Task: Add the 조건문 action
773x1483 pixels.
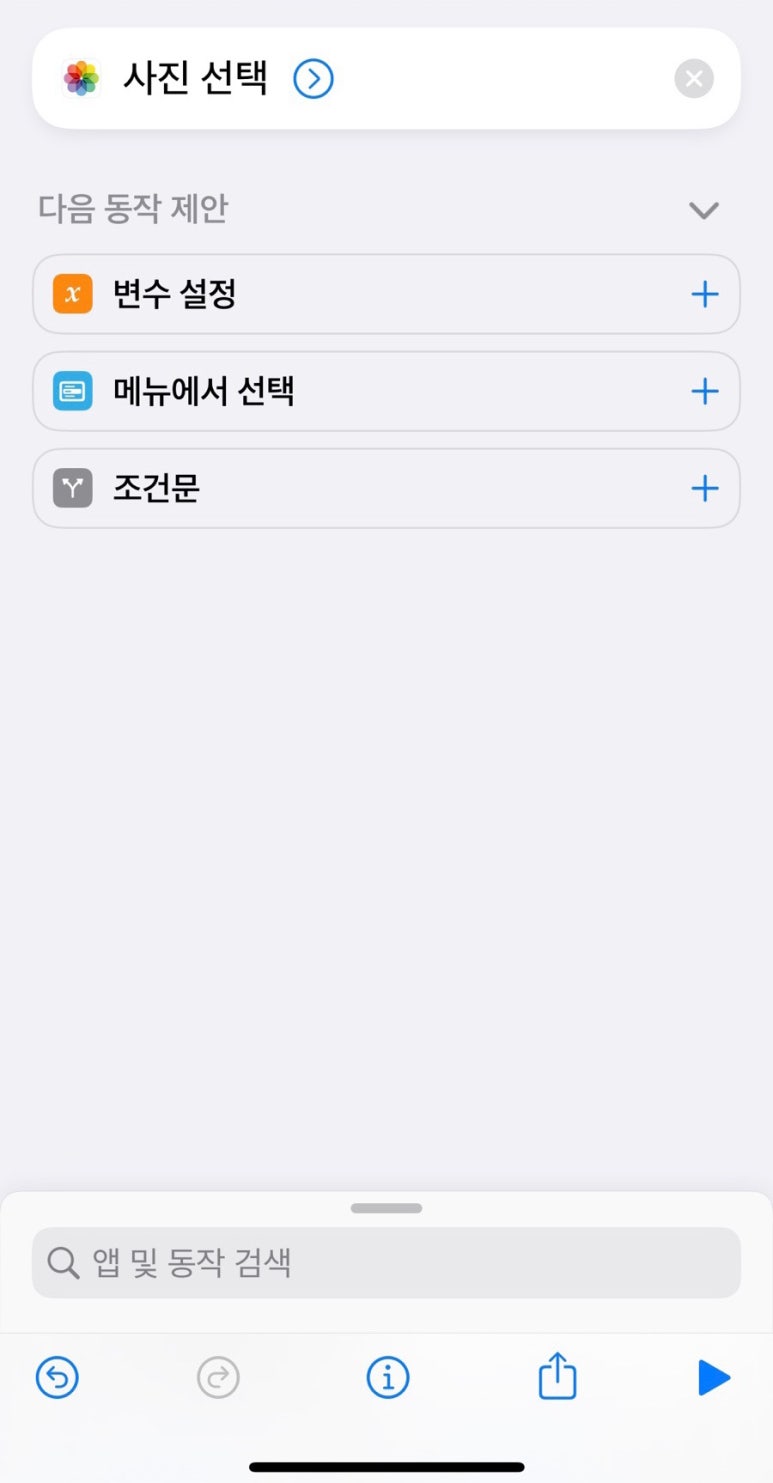Action: pos(705,488)
